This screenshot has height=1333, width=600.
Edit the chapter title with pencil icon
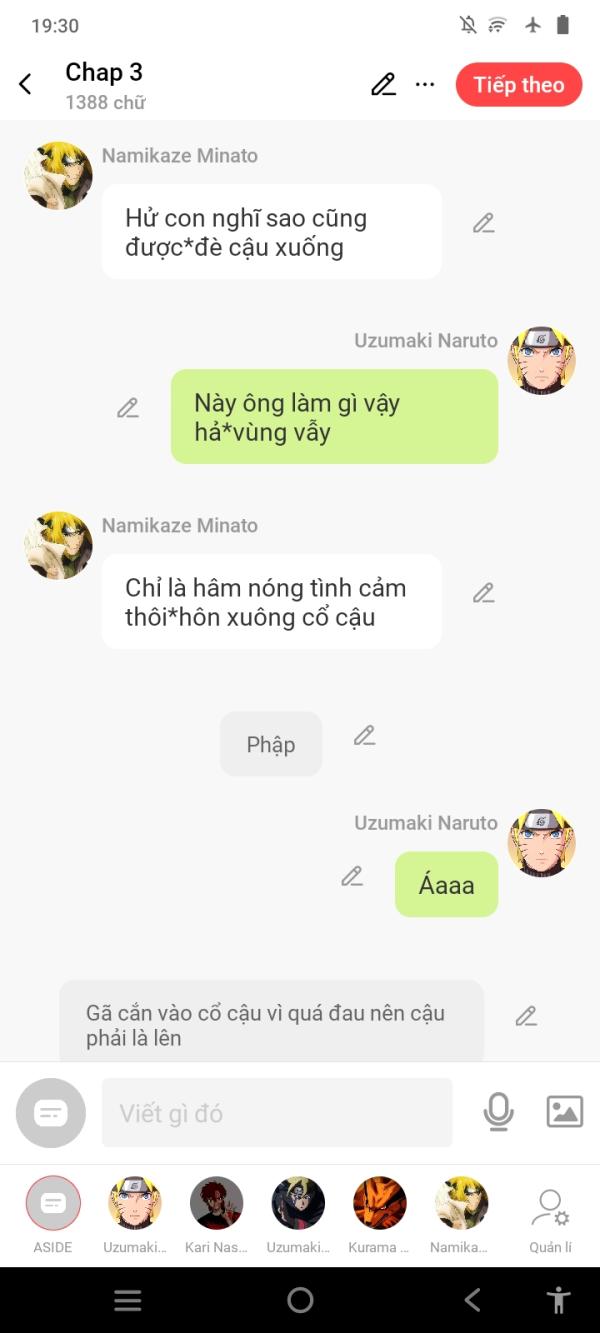point(383,85)
